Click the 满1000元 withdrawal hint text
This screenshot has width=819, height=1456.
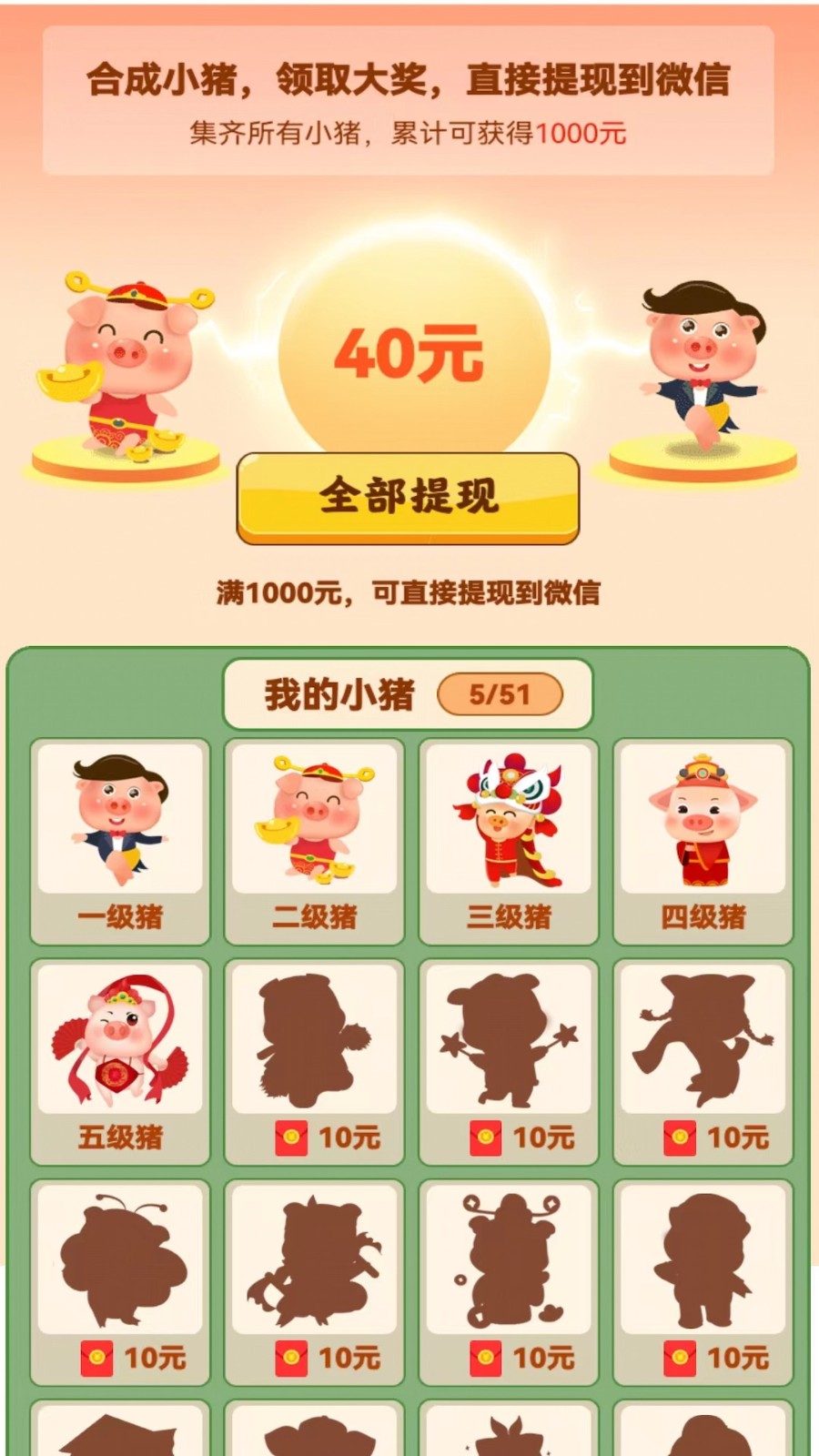(x=409, y=591)
